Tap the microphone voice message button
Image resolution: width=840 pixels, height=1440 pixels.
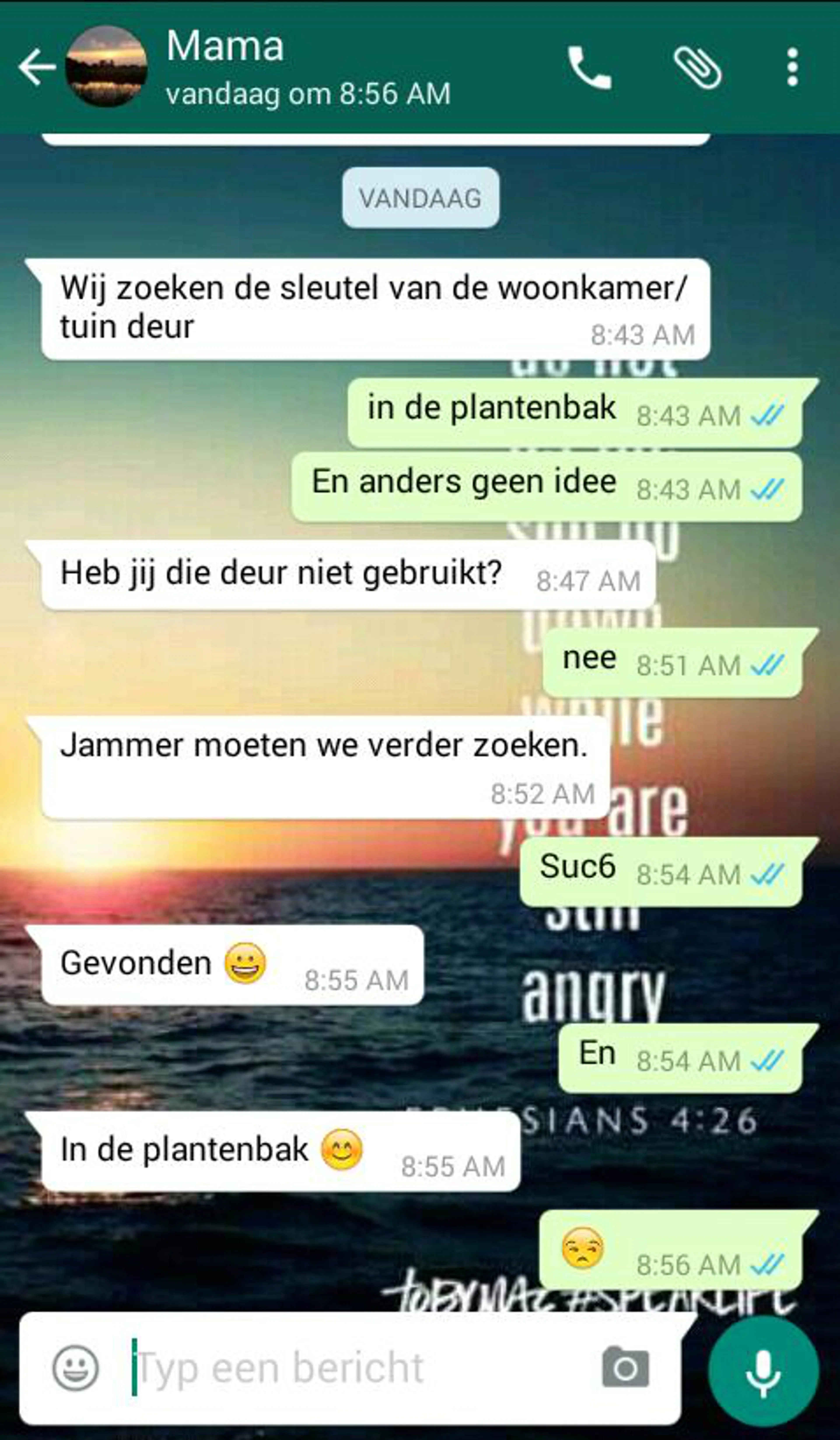(763, 1371)
